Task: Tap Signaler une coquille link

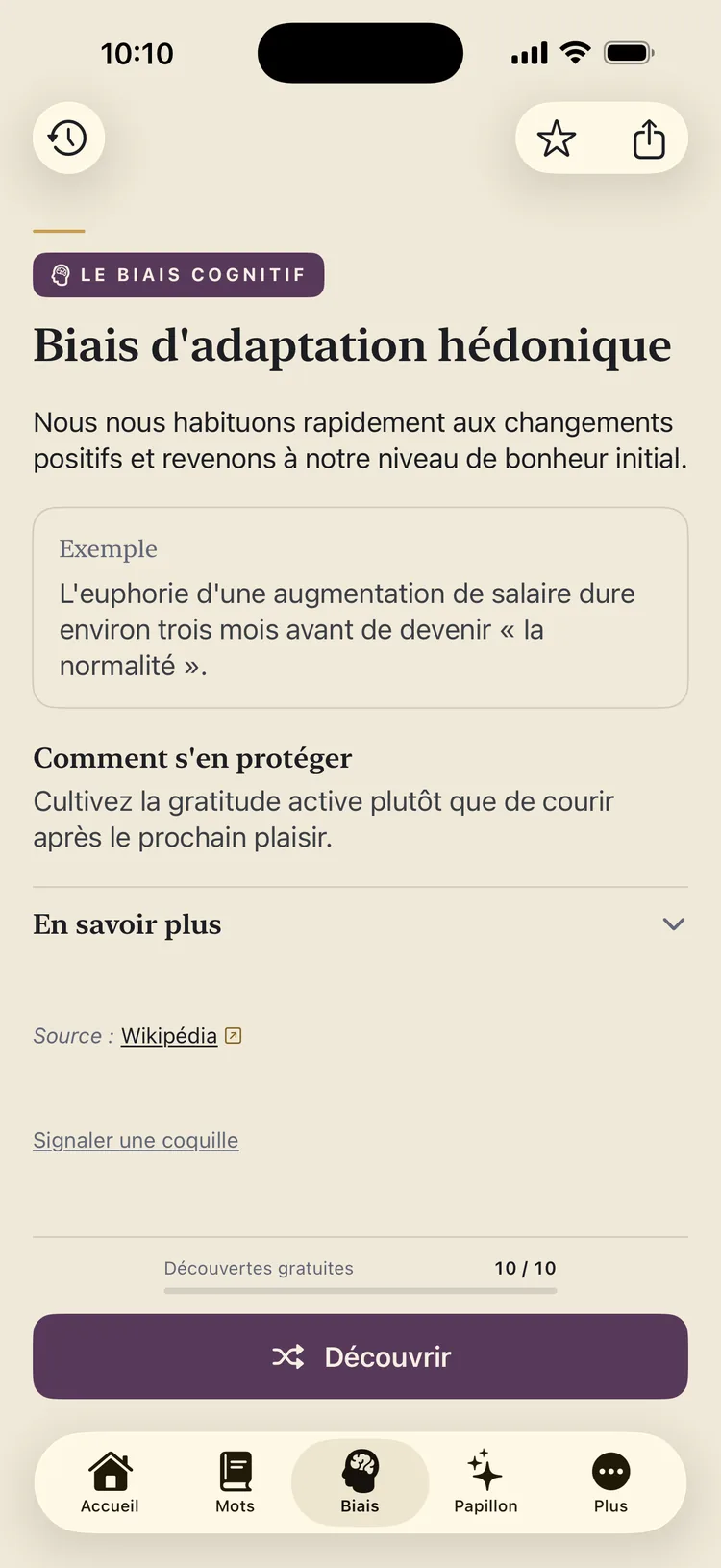Action: 136,1140
